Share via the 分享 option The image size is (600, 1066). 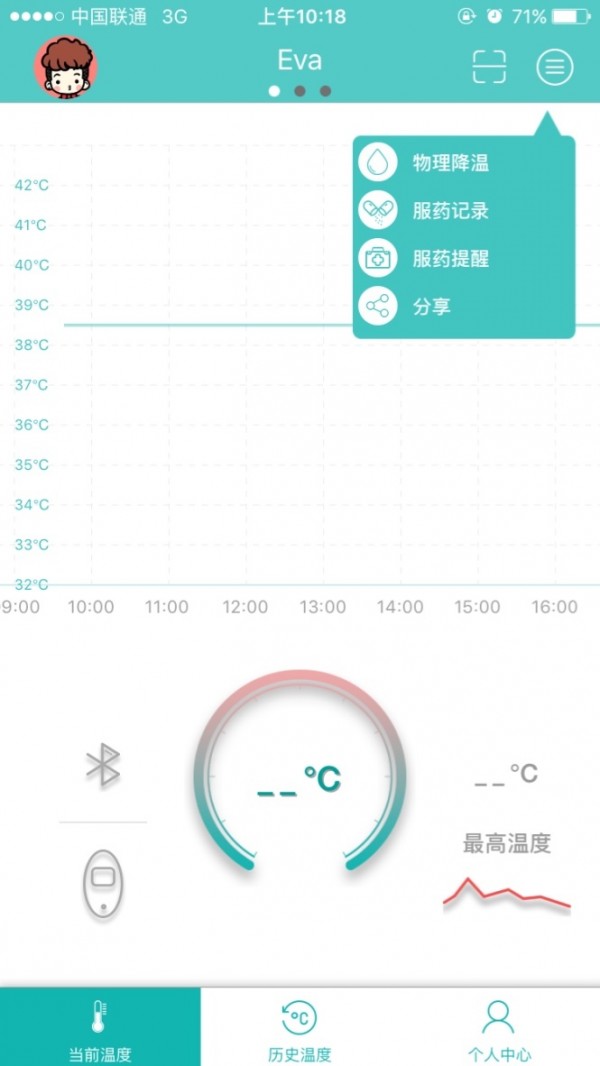pos(431,306)
